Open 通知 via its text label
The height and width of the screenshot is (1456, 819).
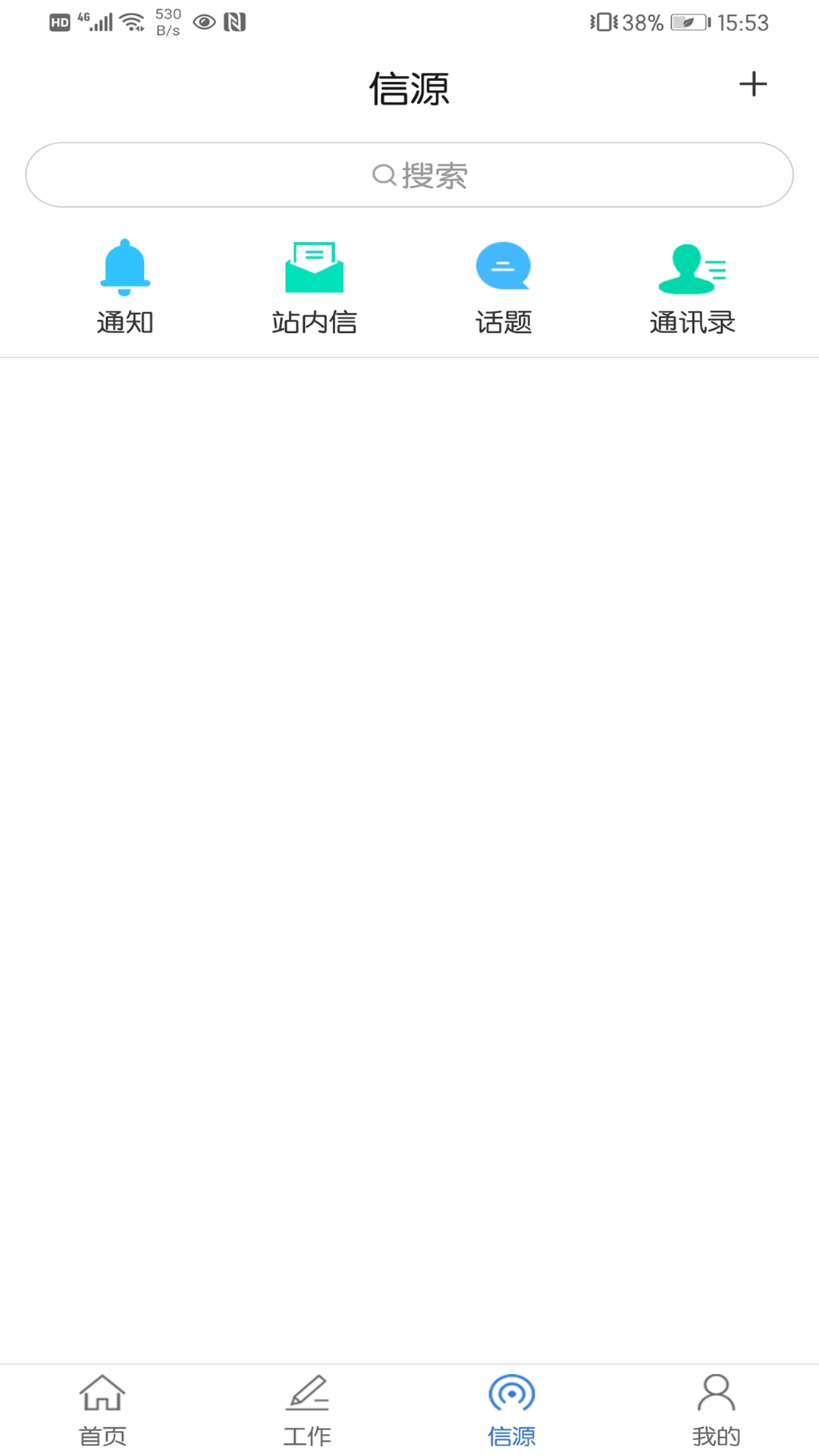tap(125, 322)
